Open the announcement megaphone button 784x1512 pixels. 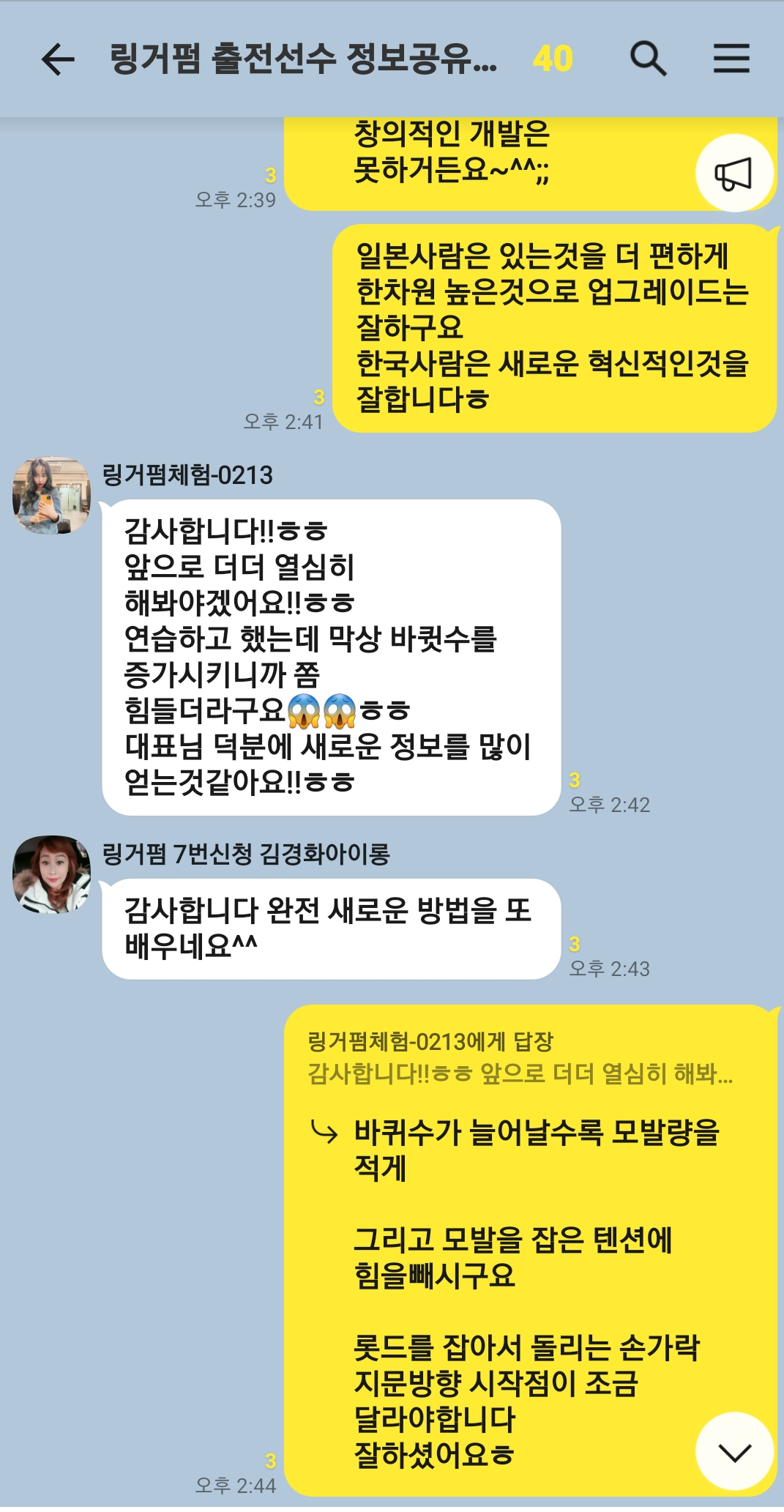[x=734, y=174]
